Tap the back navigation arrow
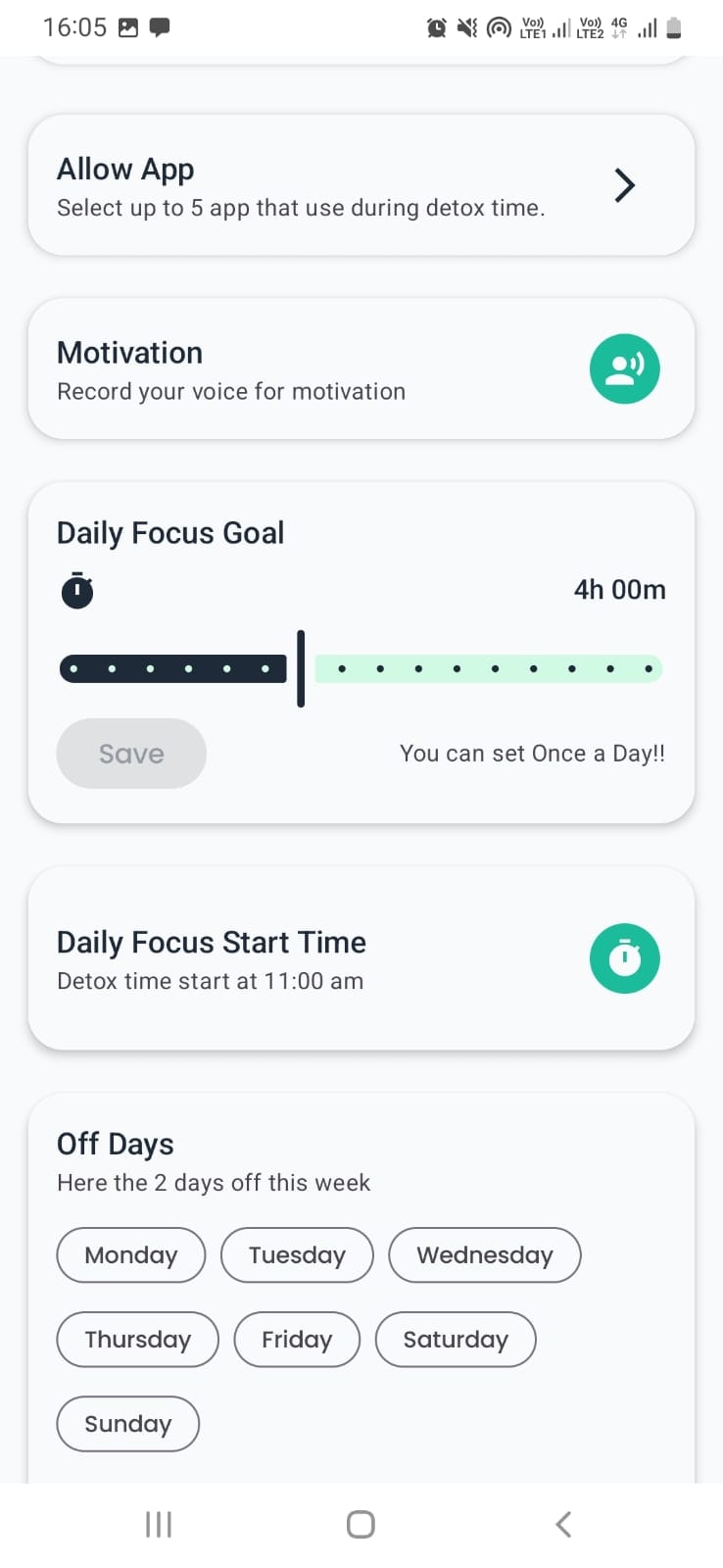Viewport: 723px width, 1568px height. 563,1523
